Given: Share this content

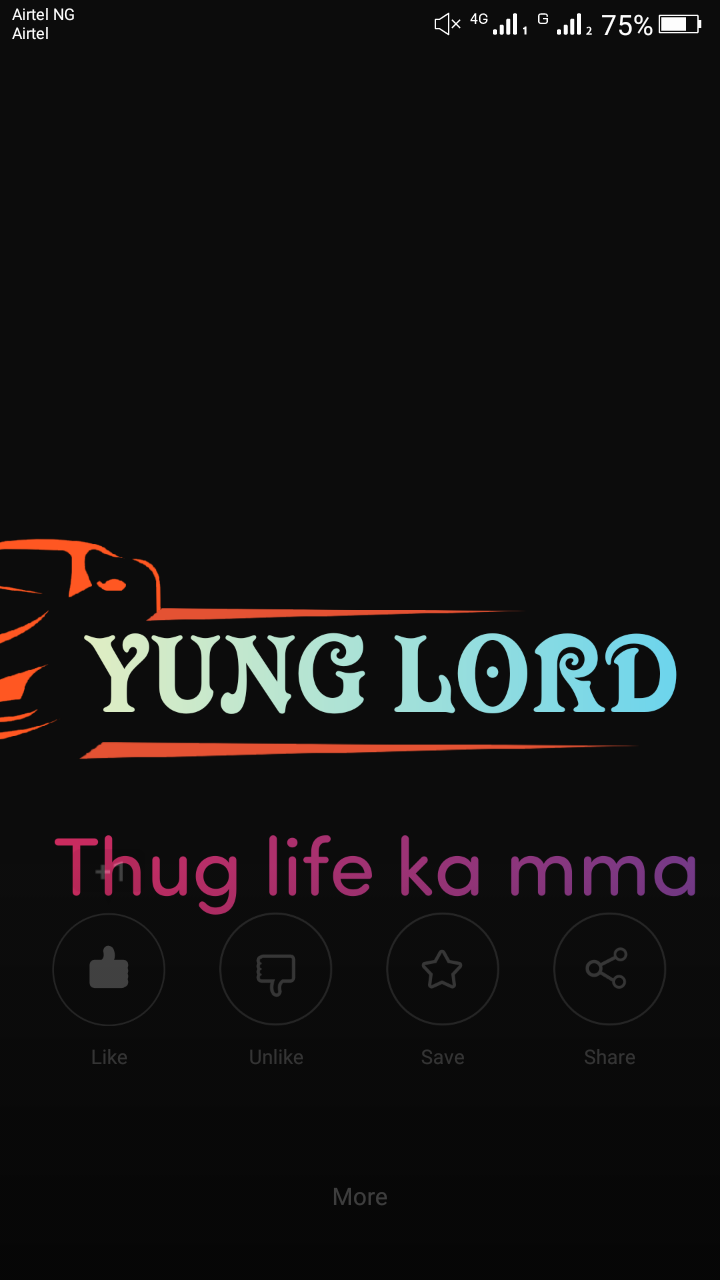Looking at the screenshot, I should click(609, 969).
